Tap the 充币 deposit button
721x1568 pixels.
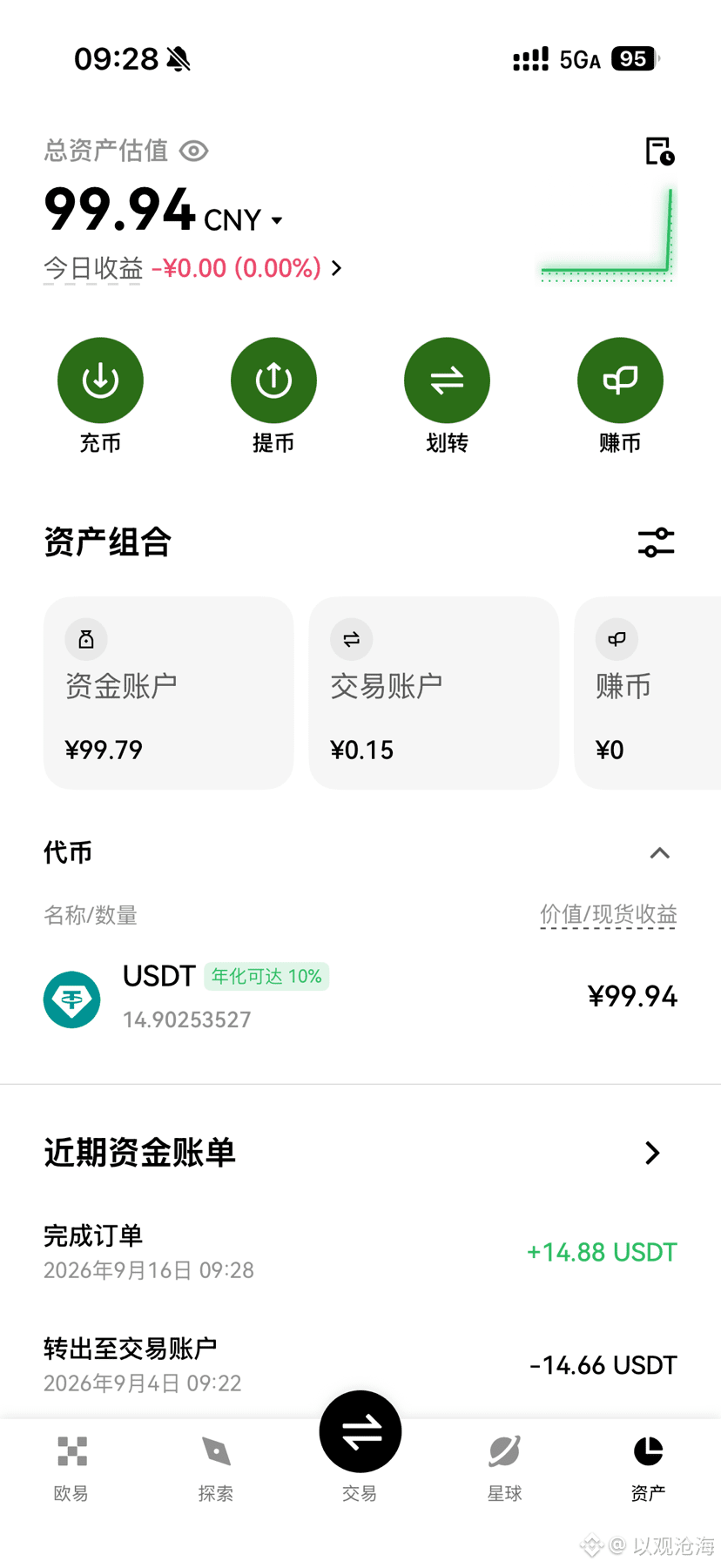click(x=100, y=396)
